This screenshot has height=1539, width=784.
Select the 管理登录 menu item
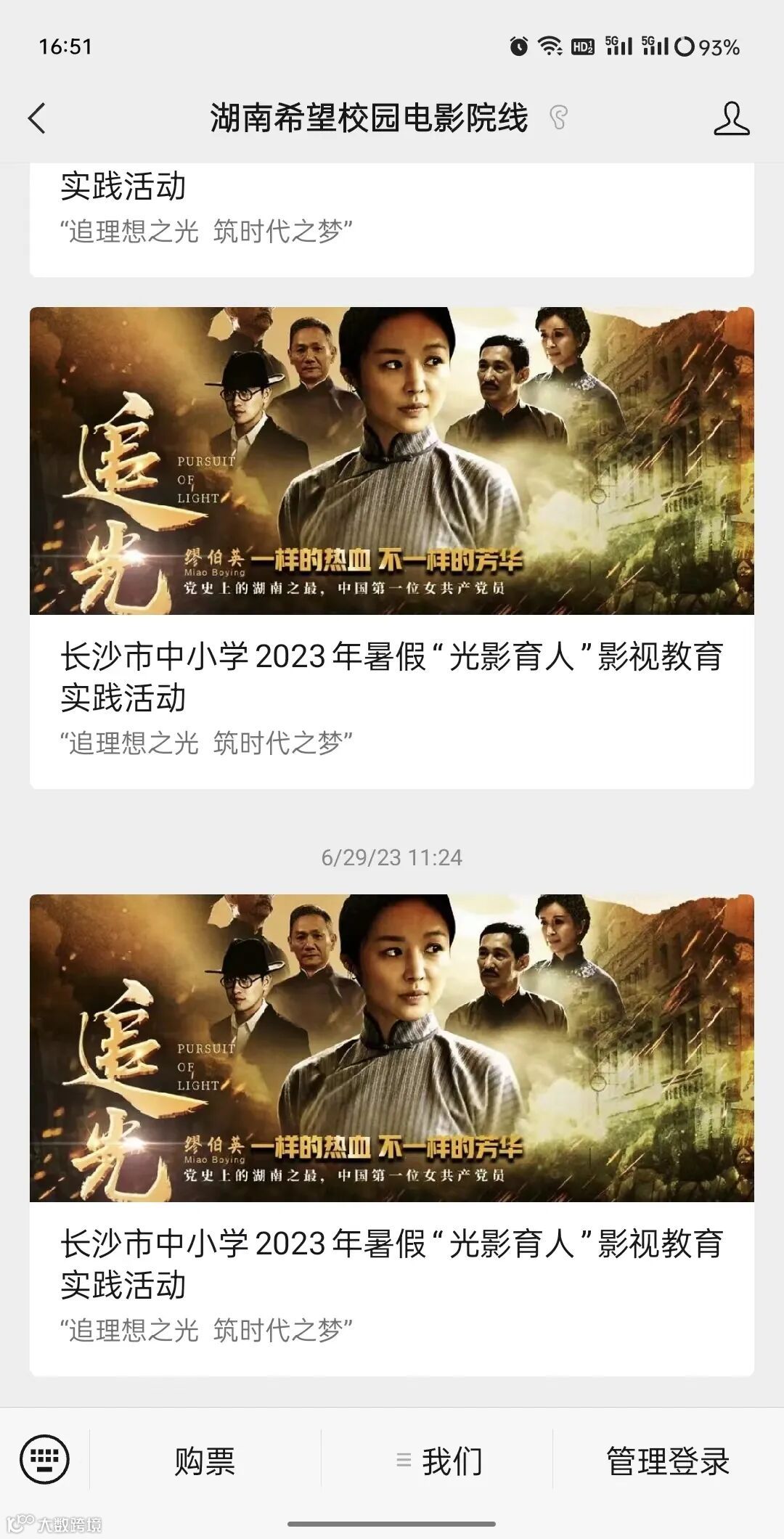coord(668,1461)
